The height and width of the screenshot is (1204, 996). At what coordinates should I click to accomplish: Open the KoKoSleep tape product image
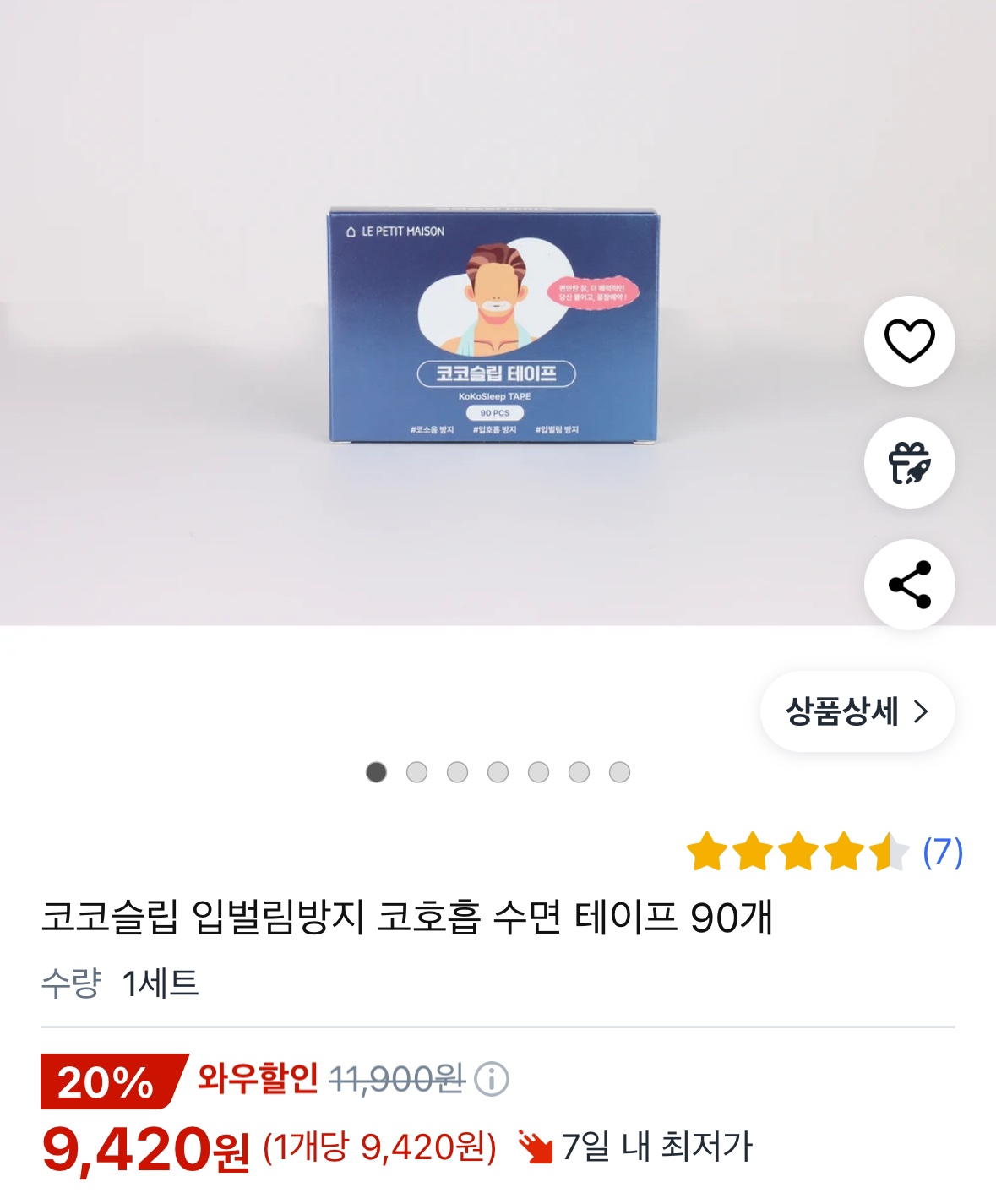[x=493, y=325]
